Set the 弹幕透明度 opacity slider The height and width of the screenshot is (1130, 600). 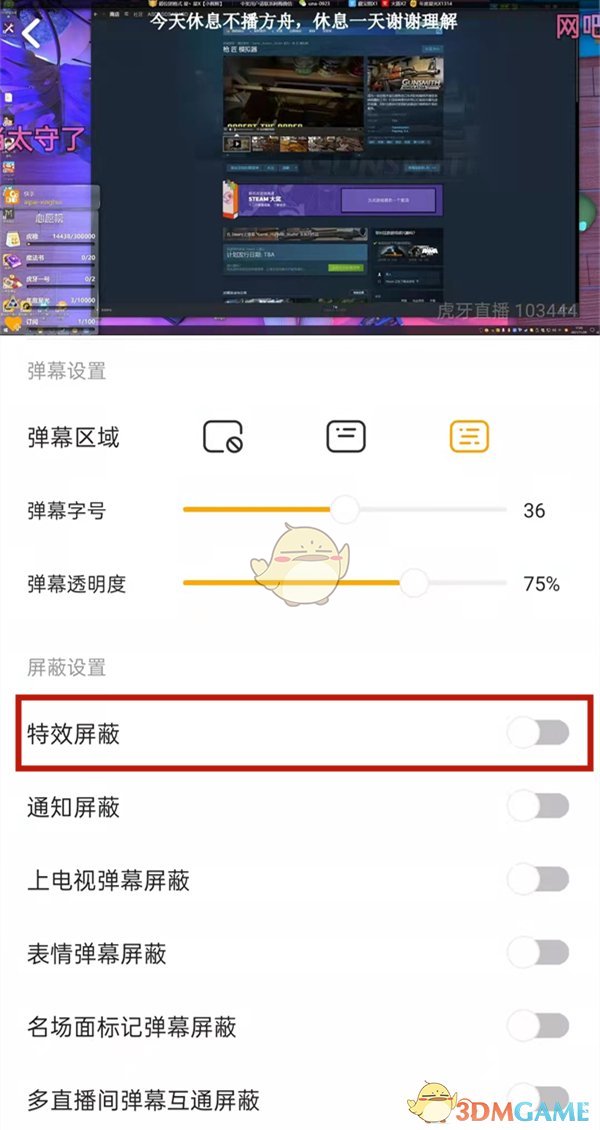coord(413,583)
